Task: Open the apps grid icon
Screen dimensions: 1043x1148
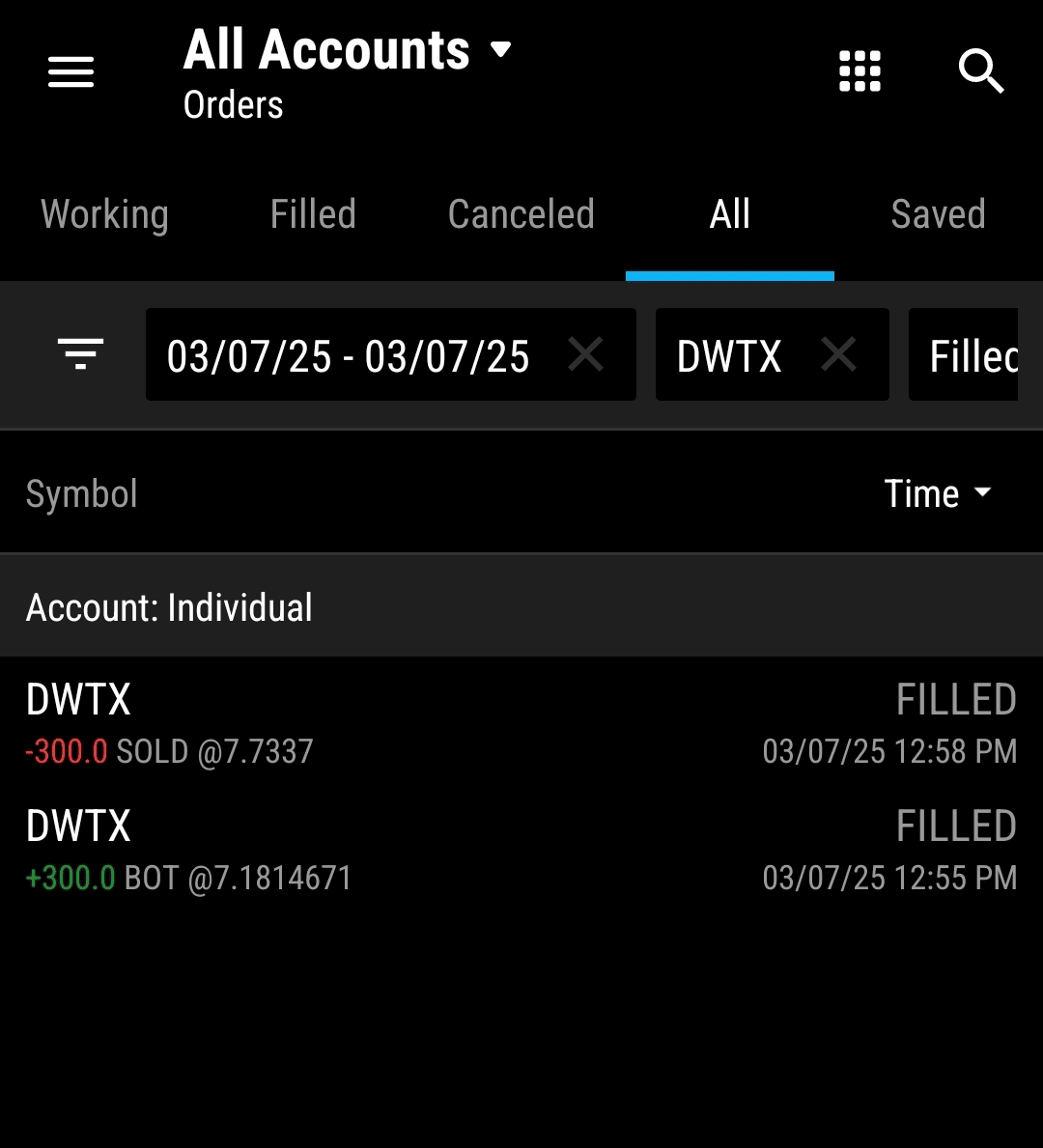Action: coord(860,72)
